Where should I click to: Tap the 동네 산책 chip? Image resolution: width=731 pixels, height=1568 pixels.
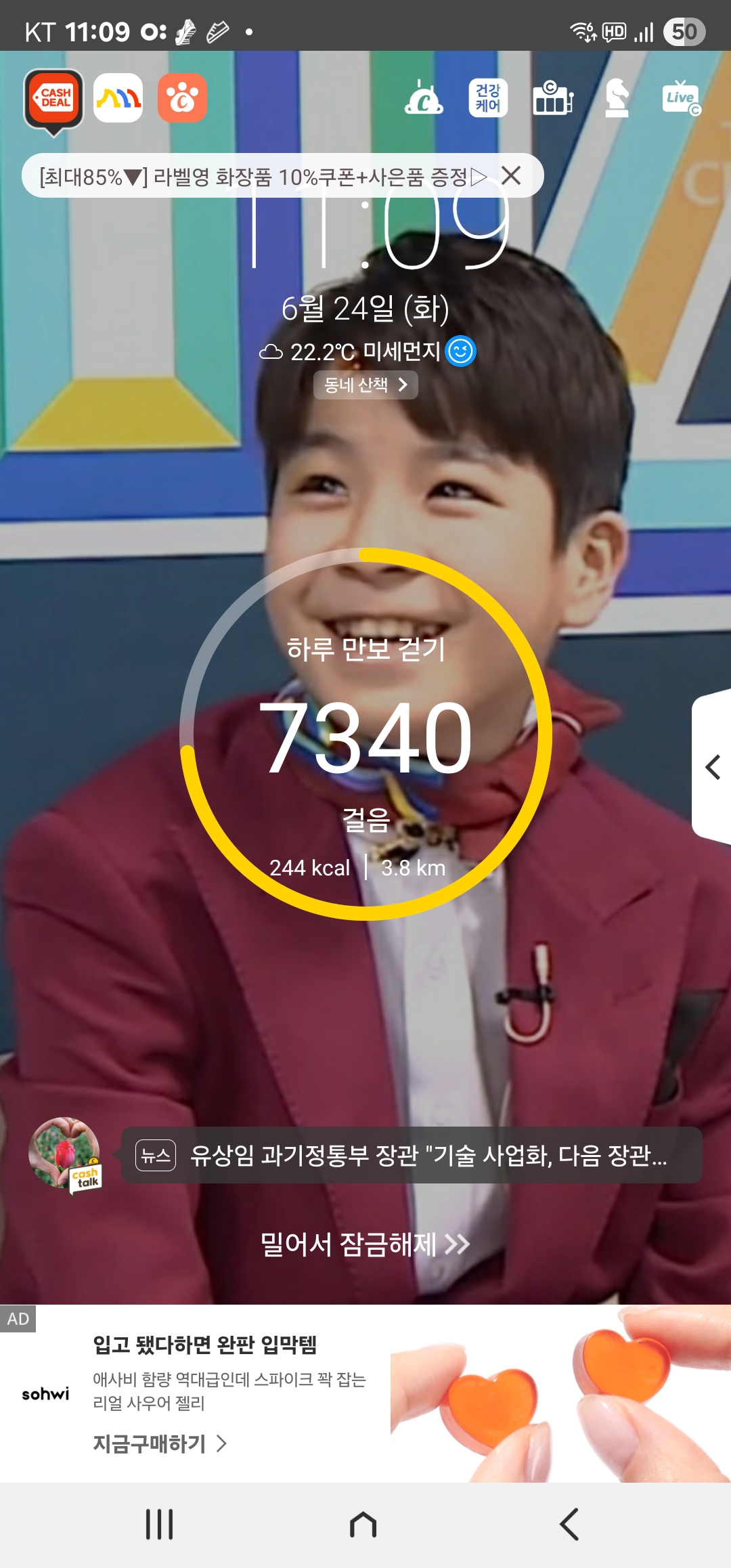pyautogui.click(x=365, y=385)
